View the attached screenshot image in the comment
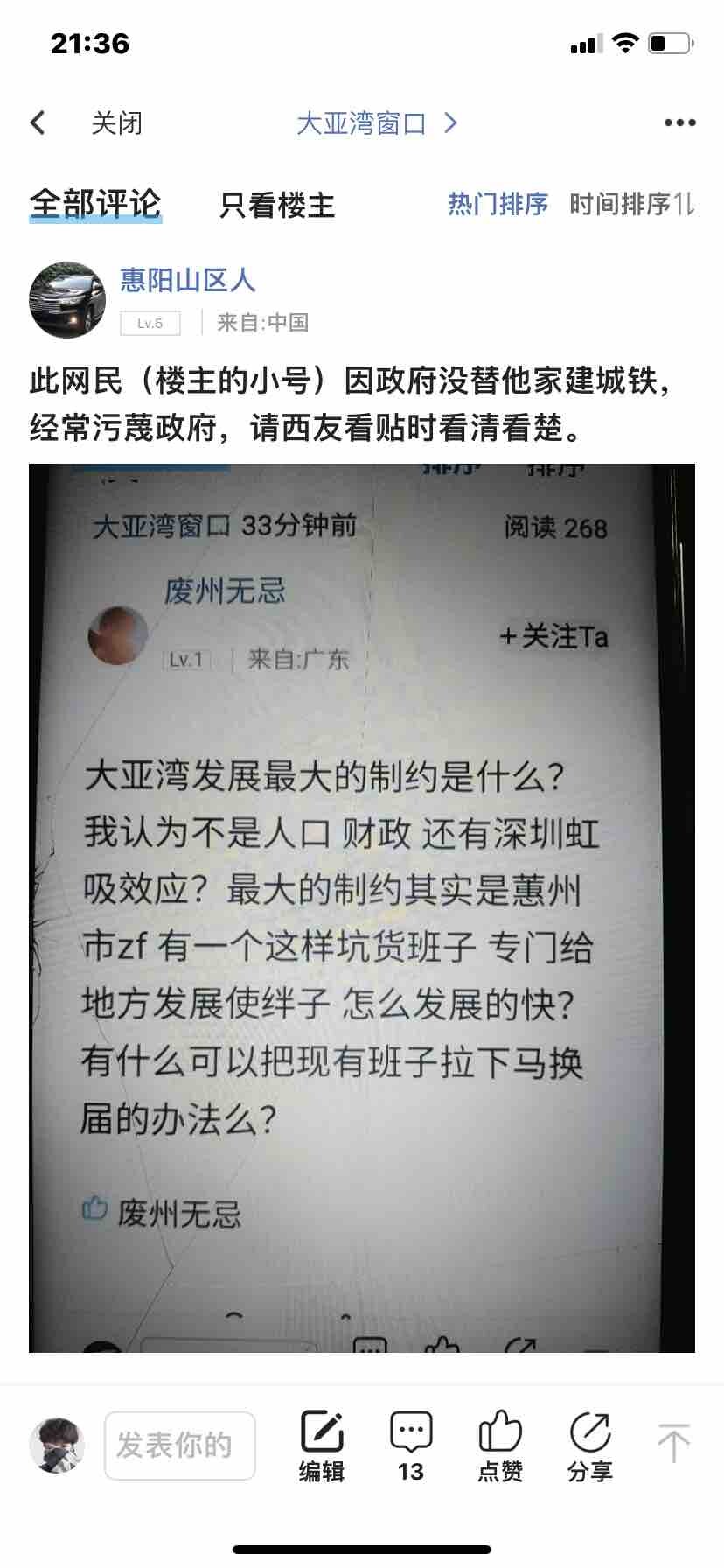The image size is (724, 1568). 362,907
